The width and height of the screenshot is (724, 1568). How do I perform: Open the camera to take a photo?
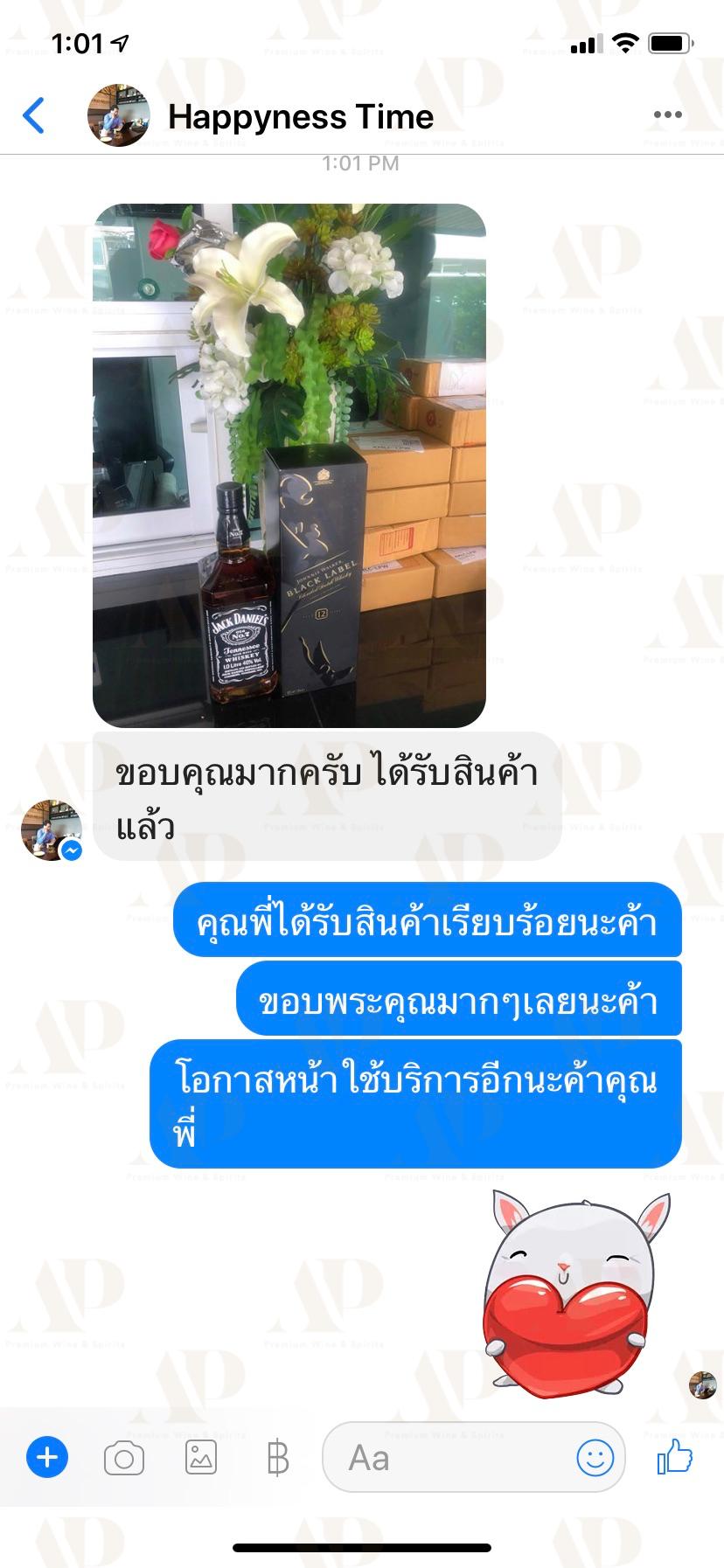tap(124, 1459)
